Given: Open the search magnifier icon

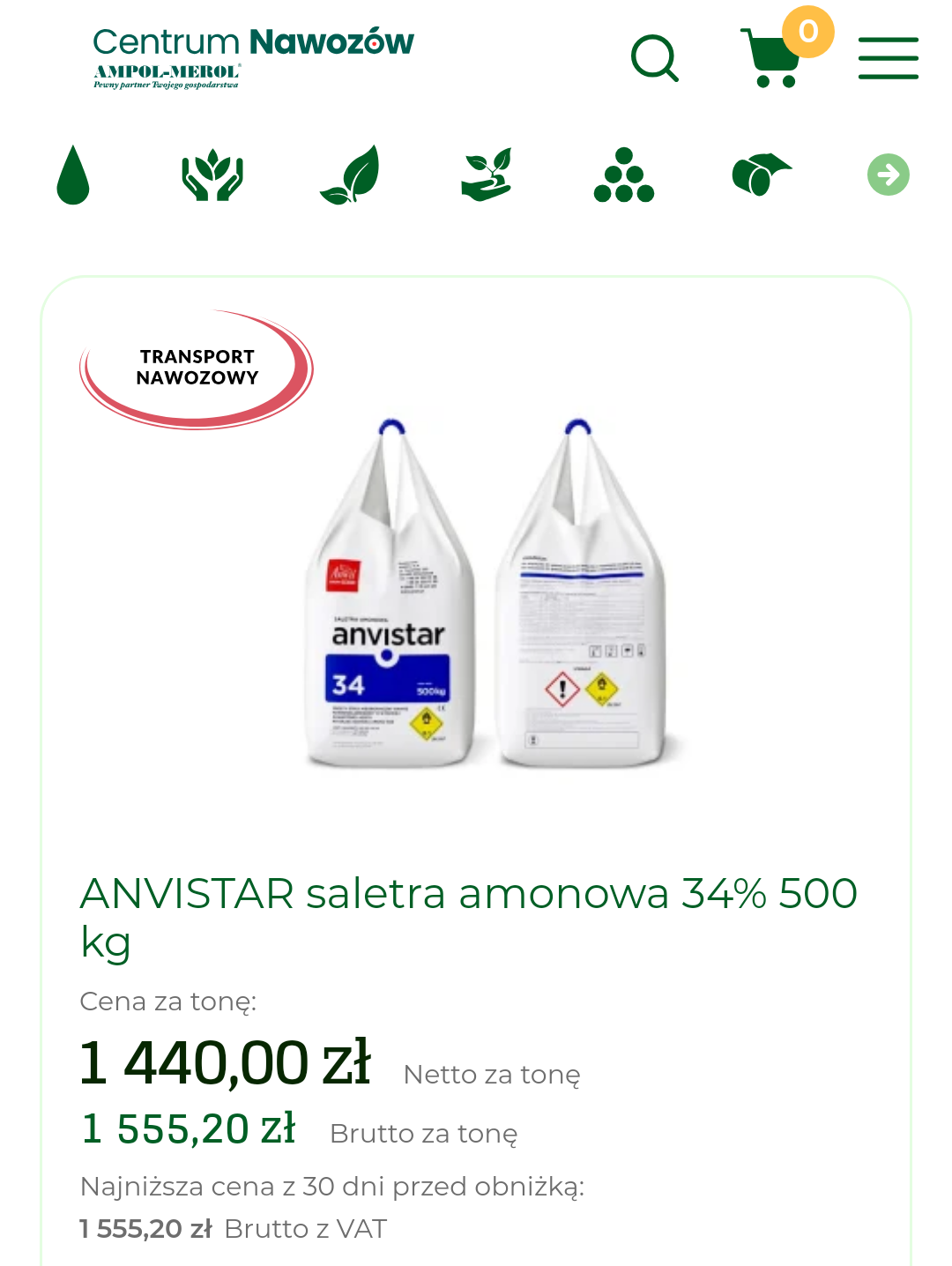Looking at the screenshot, I should pos(655,58).
